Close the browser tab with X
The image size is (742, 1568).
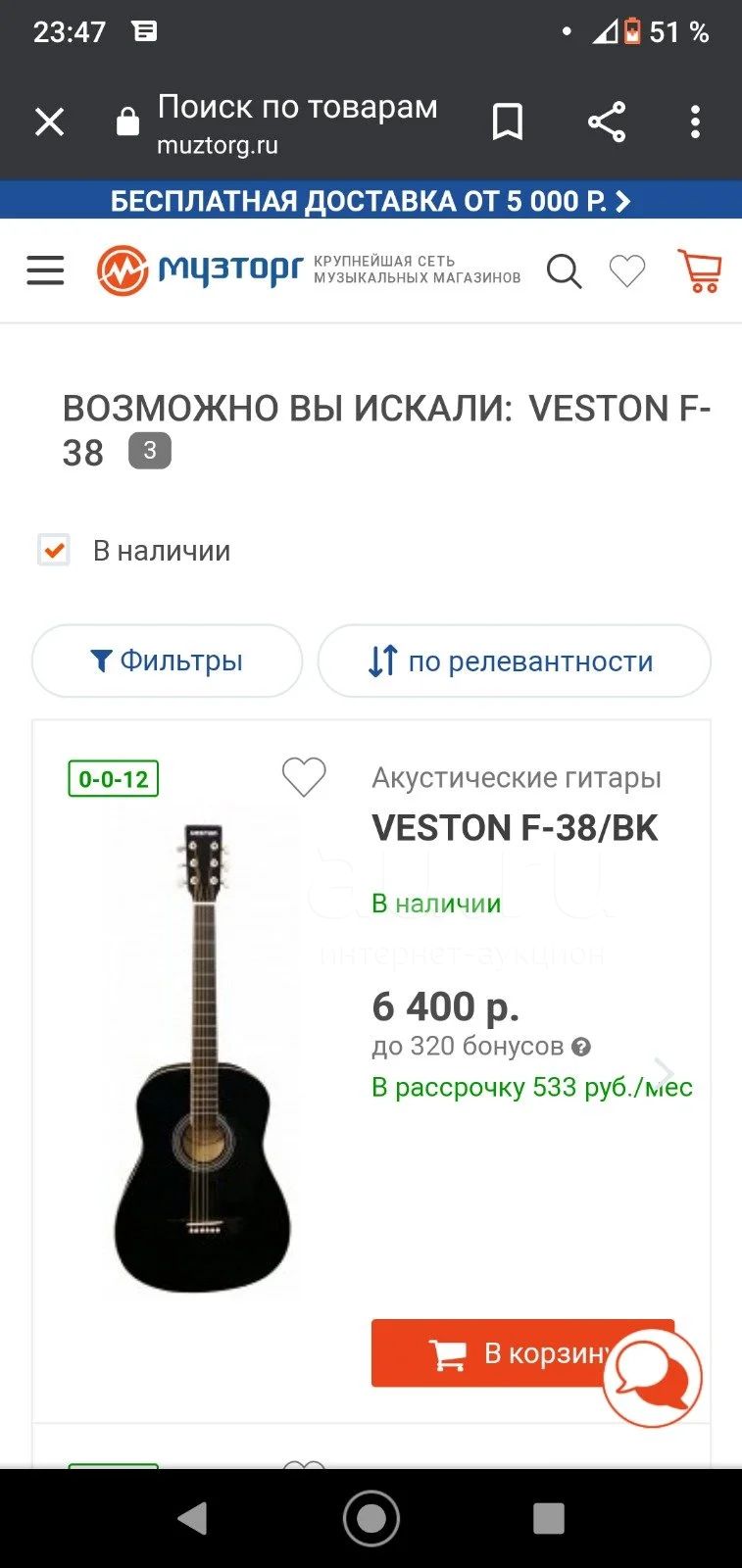pyautogui.click(x=49, y=122)
